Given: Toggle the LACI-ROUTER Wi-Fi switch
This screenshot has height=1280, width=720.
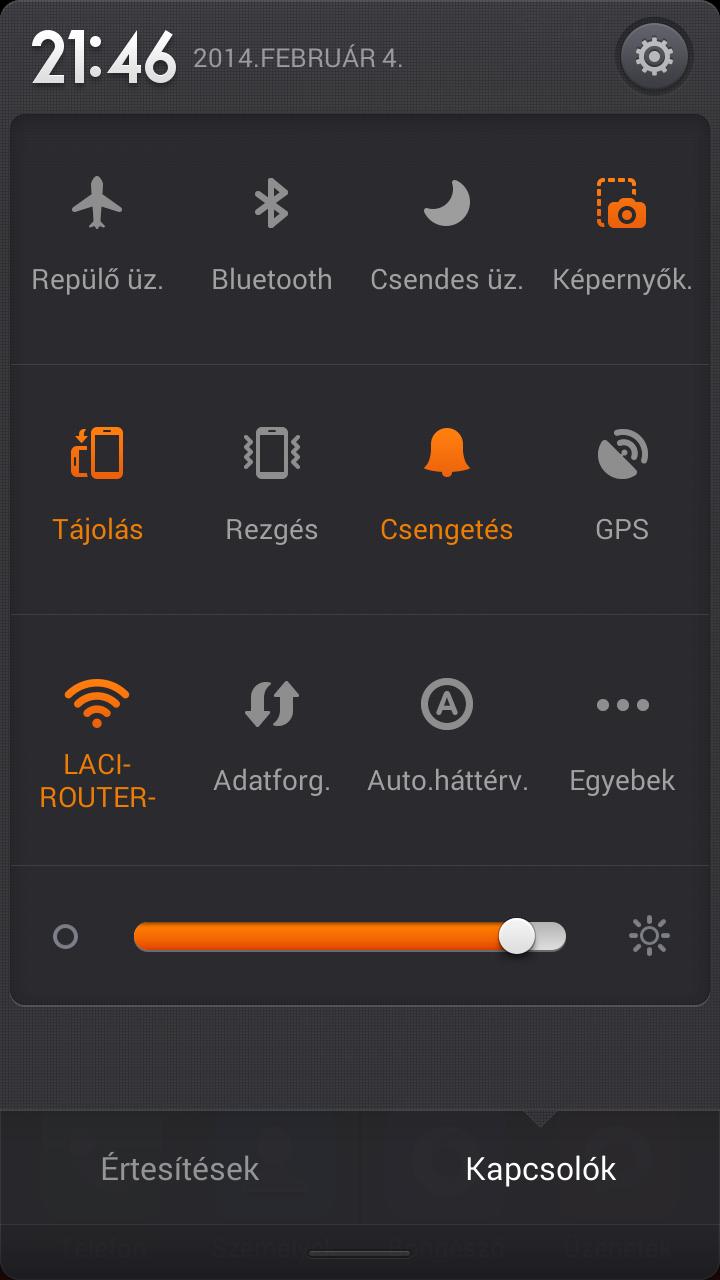Looking at the screenshot, I should 97,740.
